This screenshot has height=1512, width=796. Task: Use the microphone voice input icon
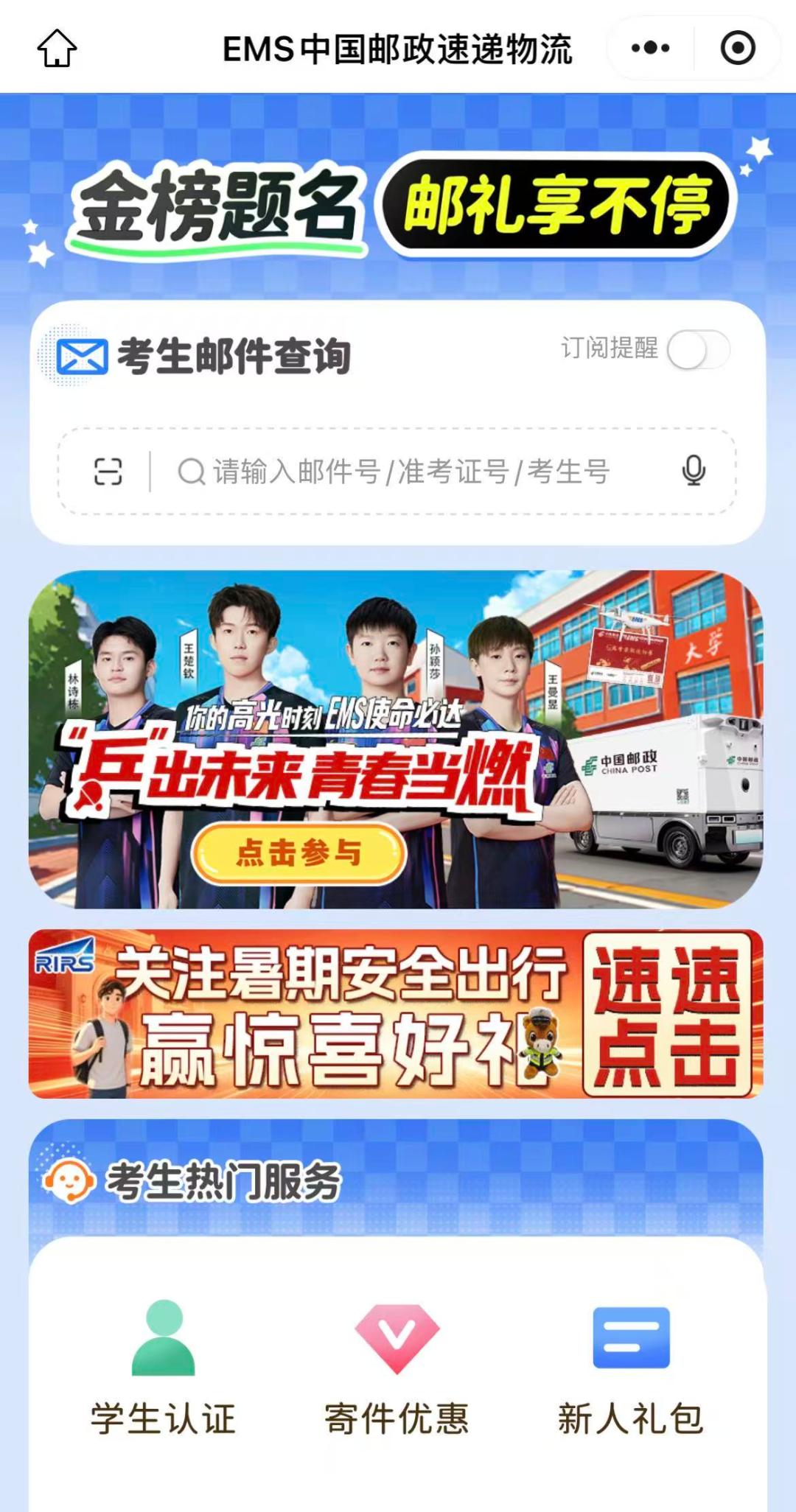[x=694, y=471]
